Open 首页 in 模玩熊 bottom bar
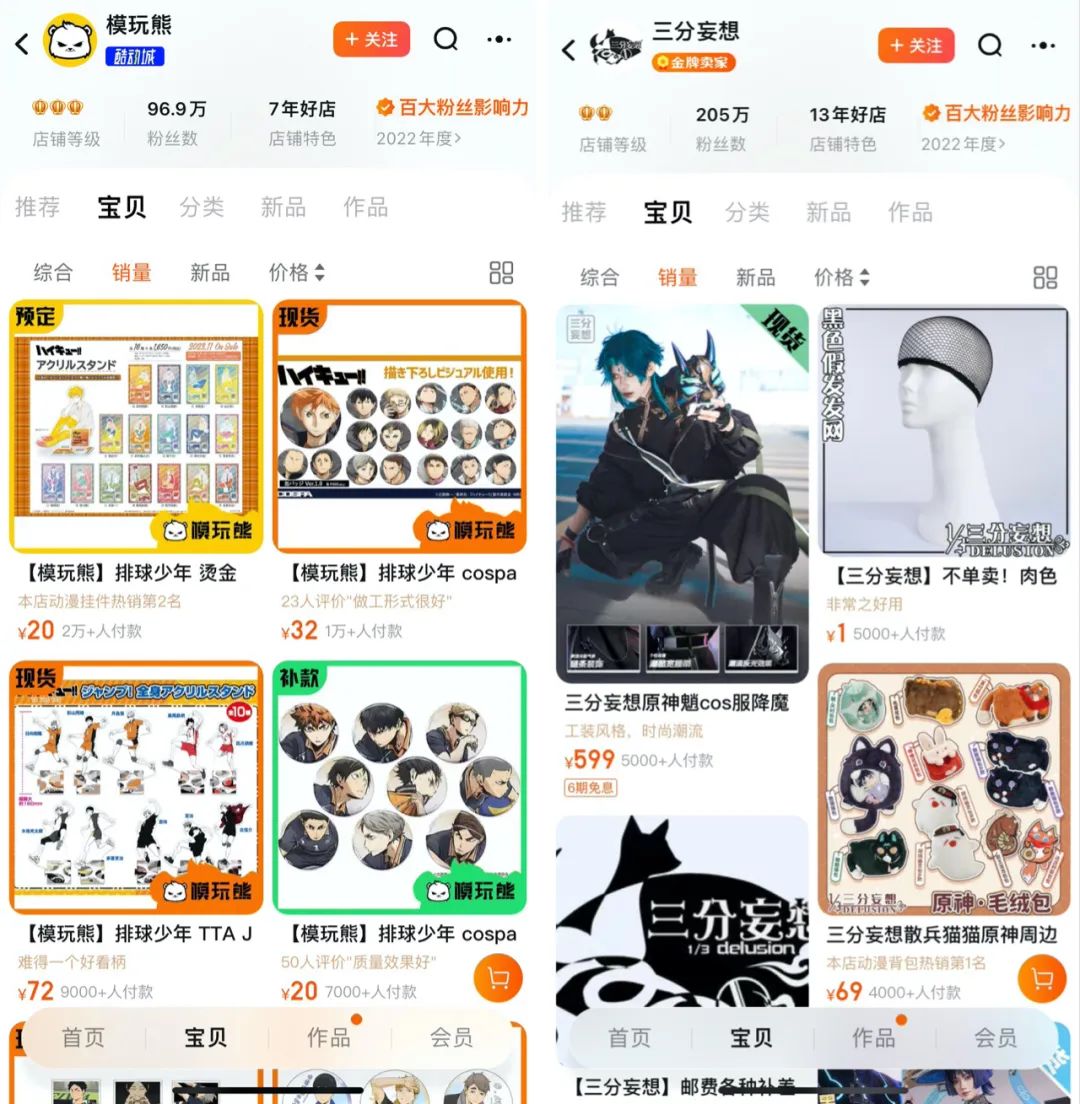 pyautogui.click(x=83, y=1037)
